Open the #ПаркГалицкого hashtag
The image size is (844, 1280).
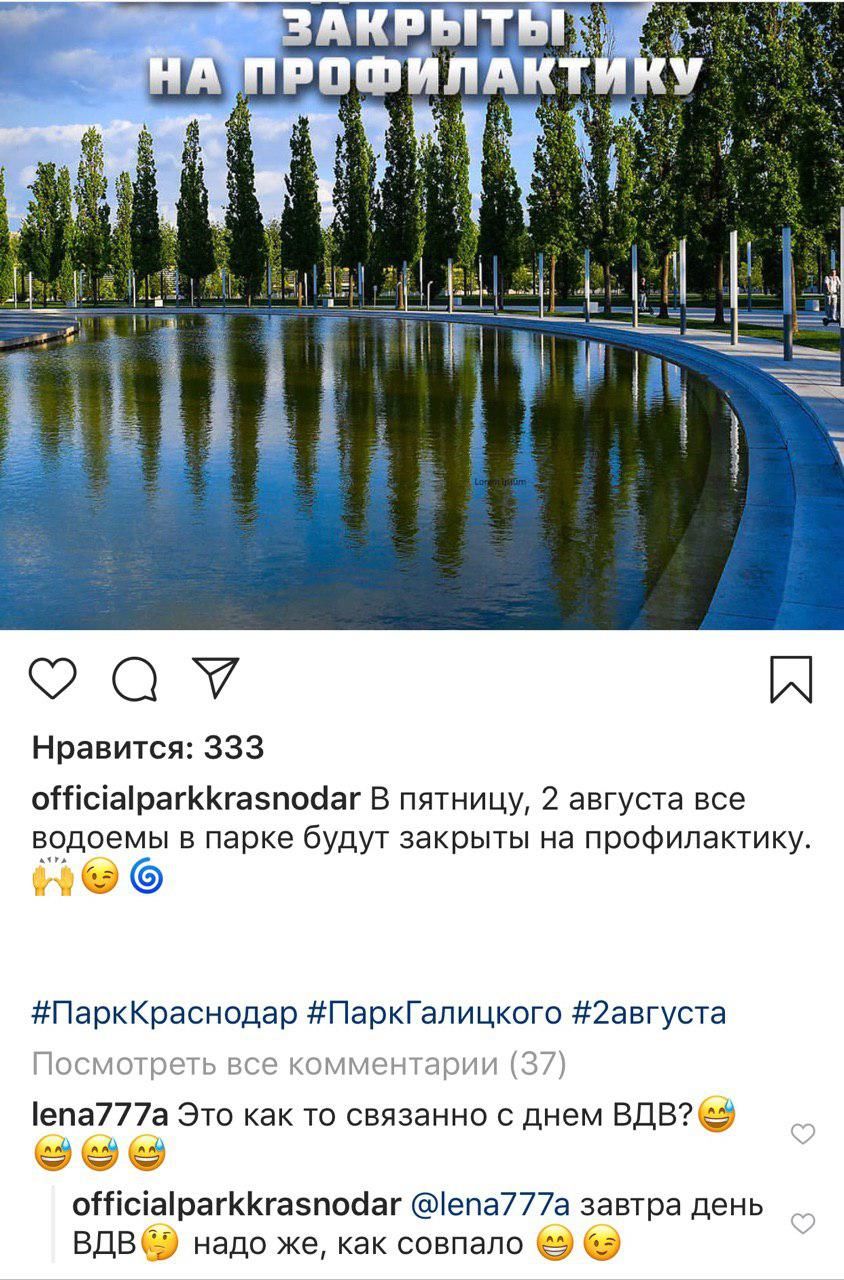434,1013
